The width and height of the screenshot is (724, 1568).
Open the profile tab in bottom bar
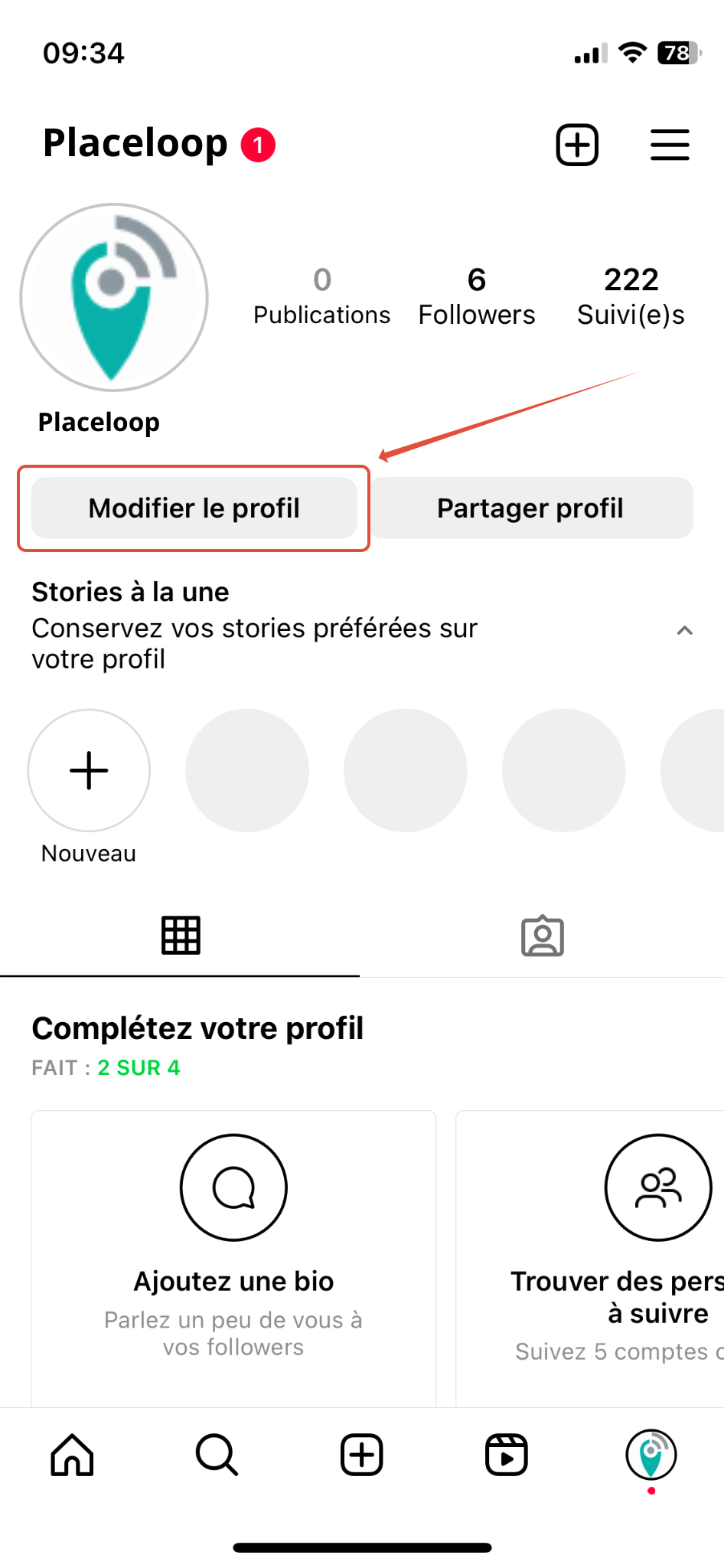[651, 1455]
